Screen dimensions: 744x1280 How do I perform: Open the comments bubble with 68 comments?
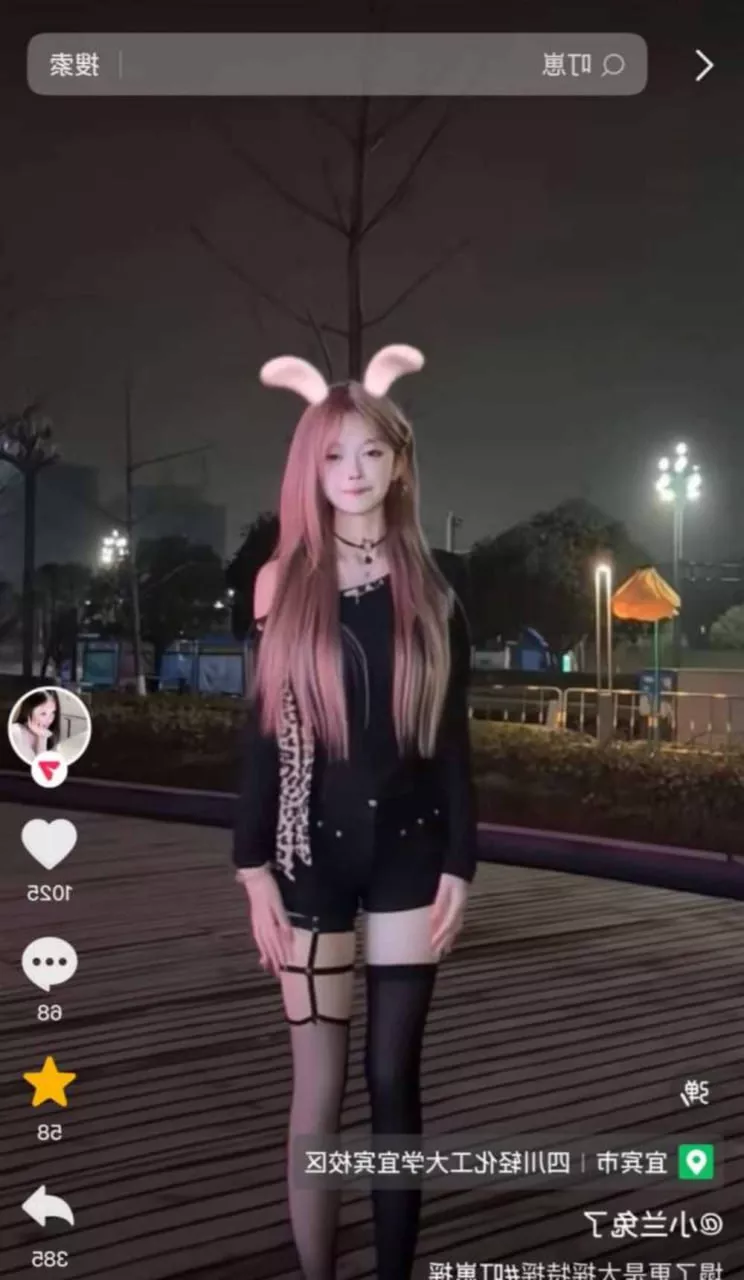click(49, 964)
